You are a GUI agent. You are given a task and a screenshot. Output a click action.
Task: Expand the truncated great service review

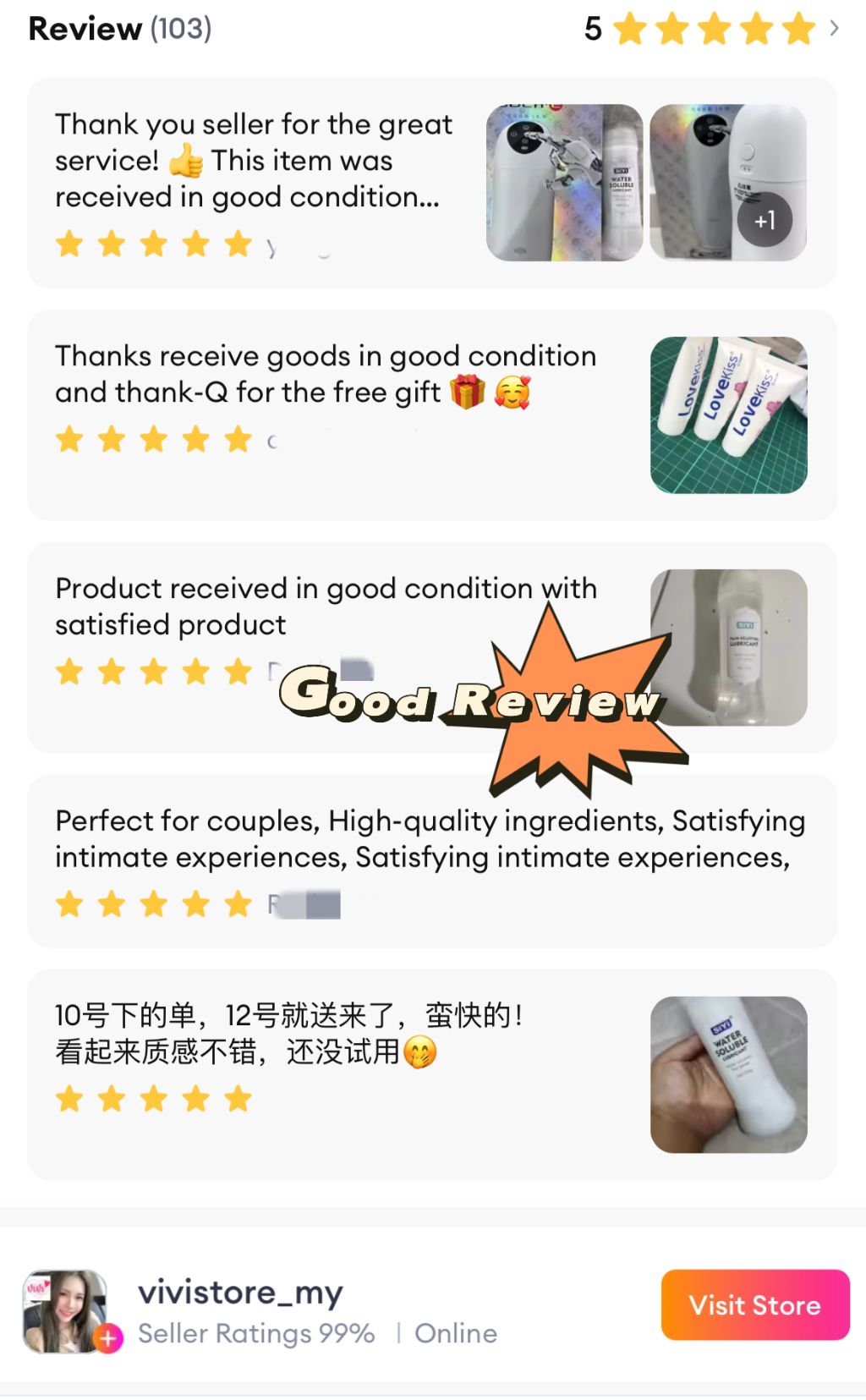(x=254, y=161)
